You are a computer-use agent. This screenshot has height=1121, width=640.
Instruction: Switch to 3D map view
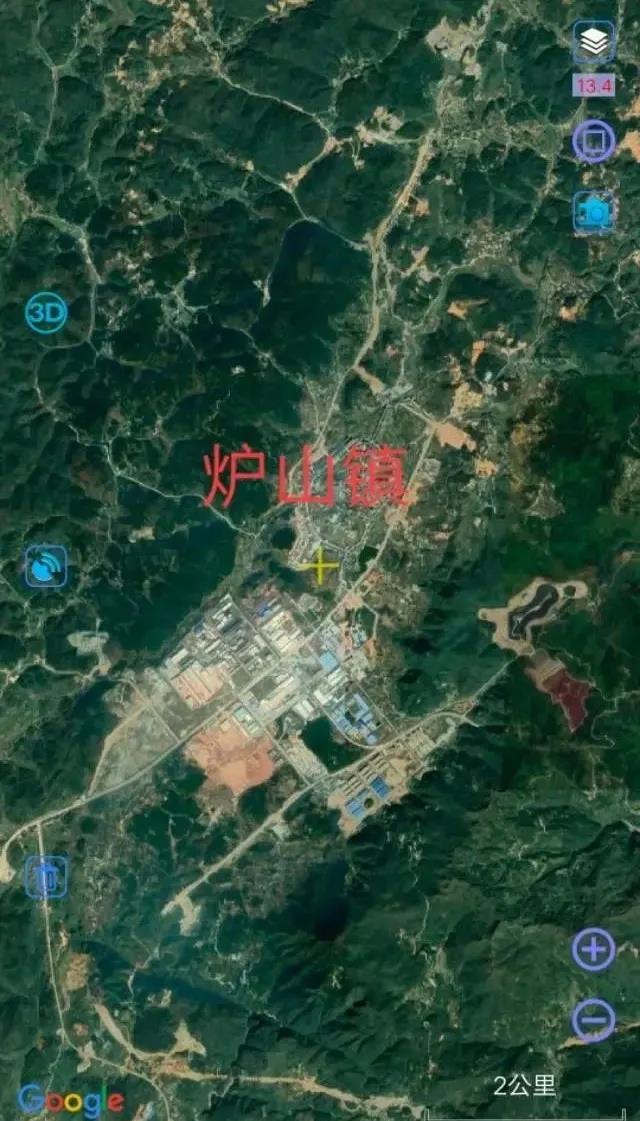[46, 313]
